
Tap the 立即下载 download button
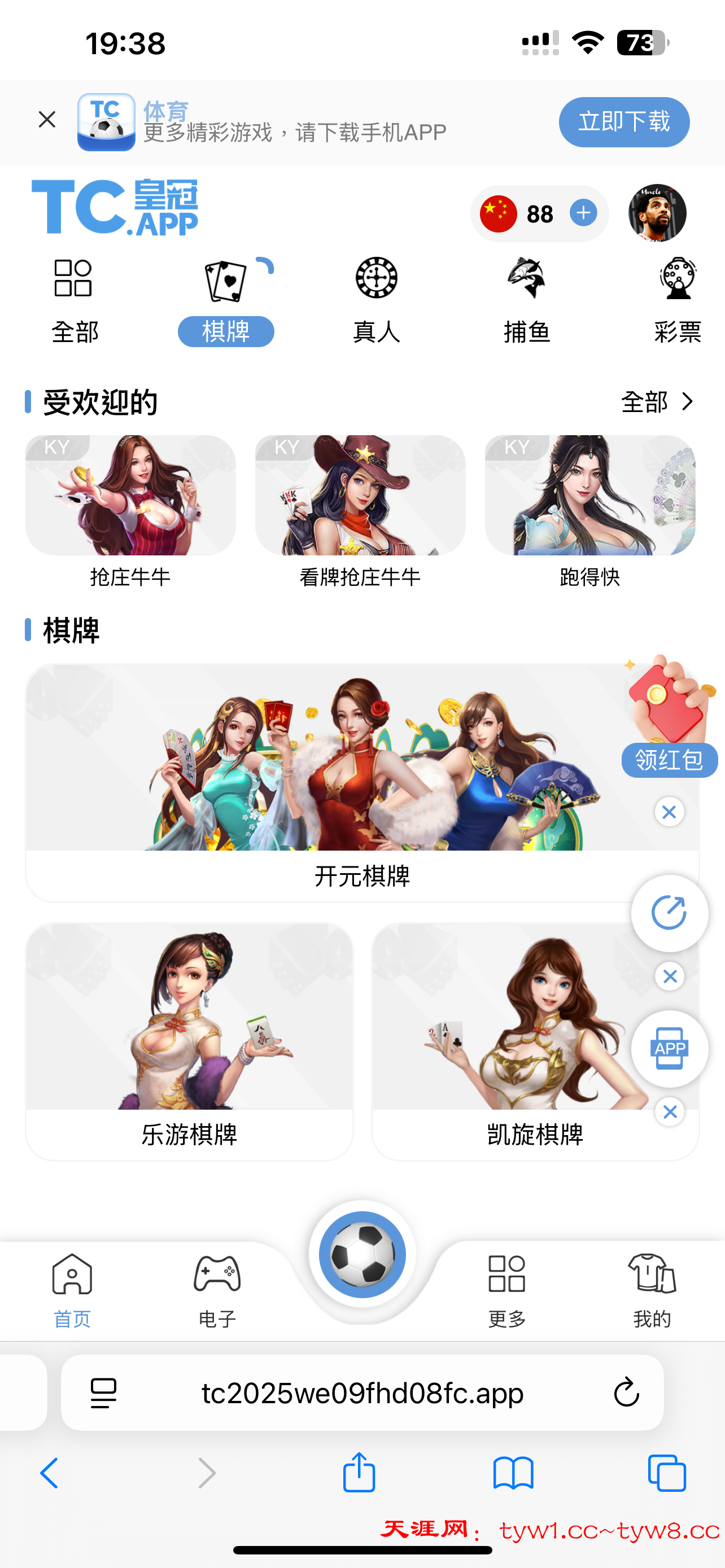(x=624, y=122)
